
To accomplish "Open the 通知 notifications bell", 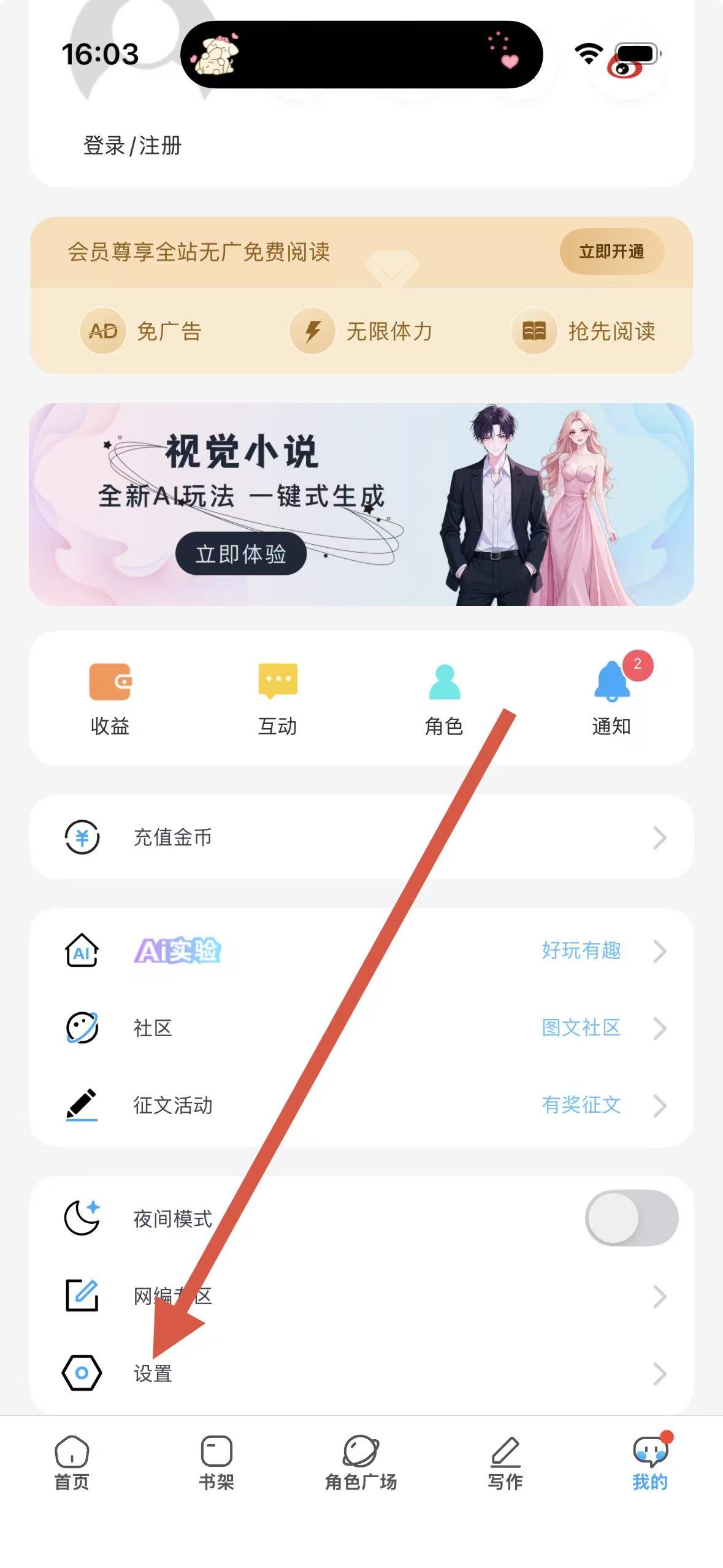I will pyautogui.click(x=611, y=698).
